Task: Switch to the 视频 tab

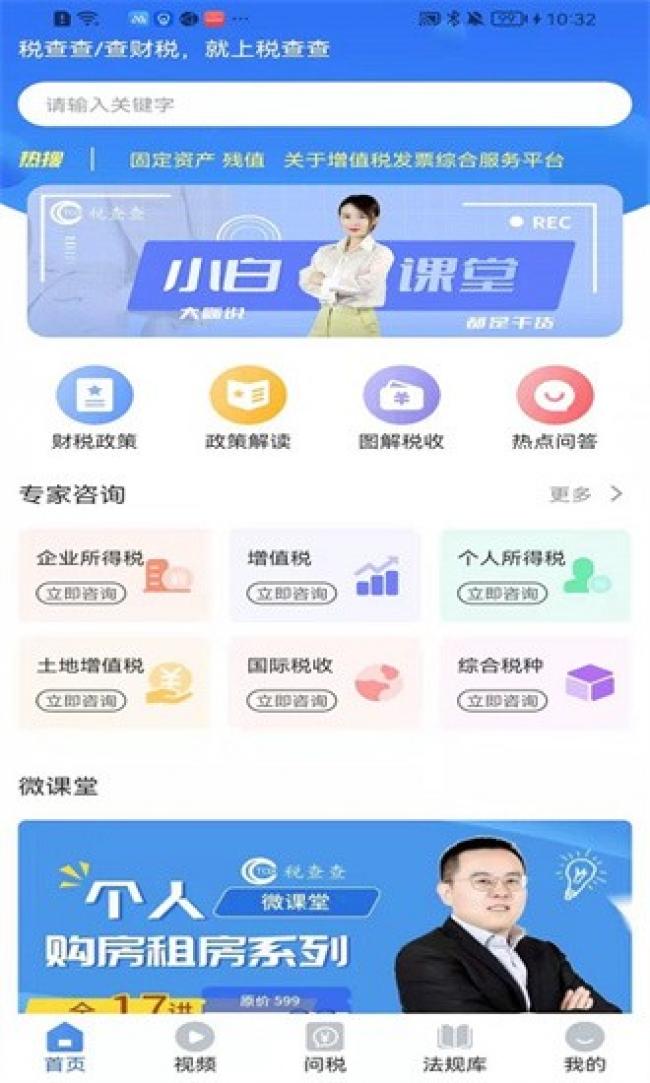Action: tap(195, 1048)
